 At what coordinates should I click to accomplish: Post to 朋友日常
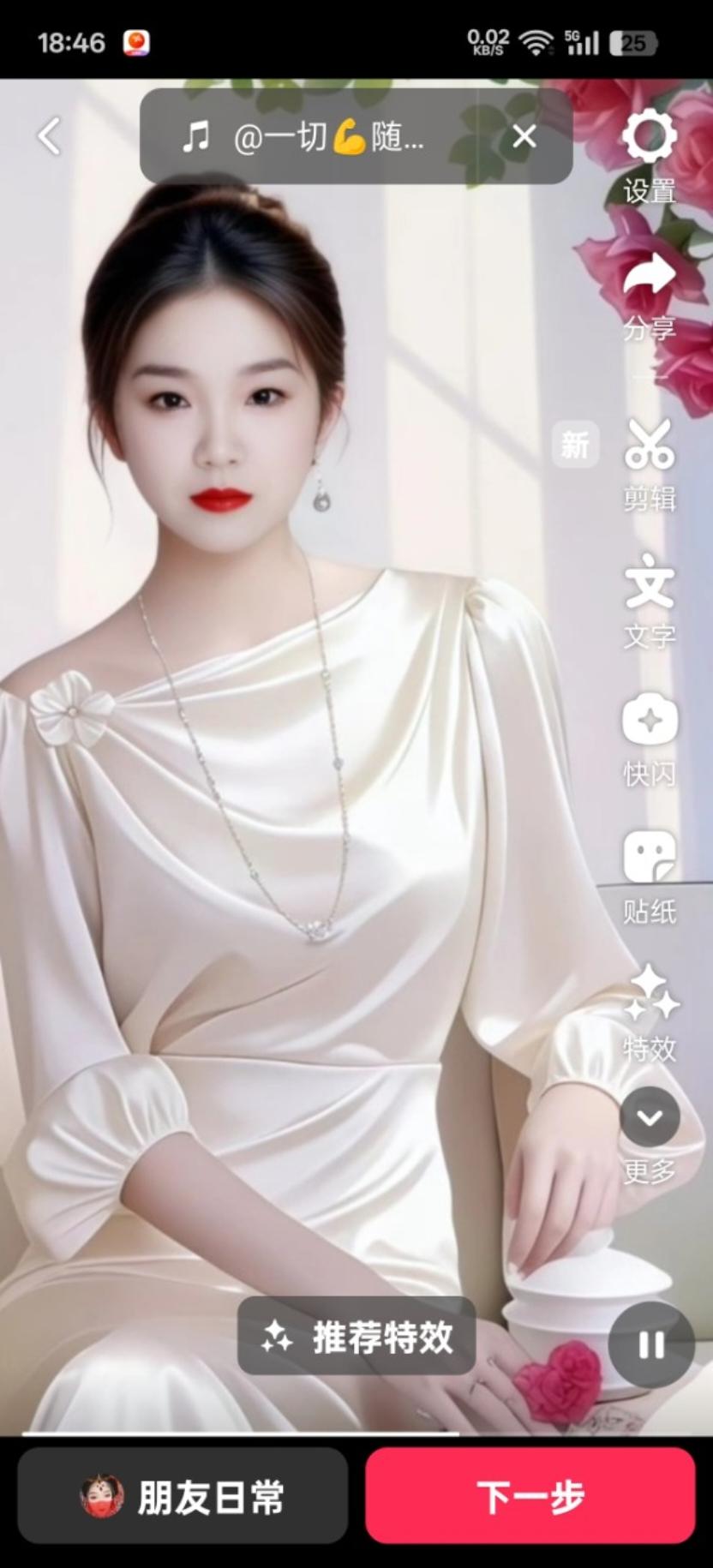coord(183,1497)
